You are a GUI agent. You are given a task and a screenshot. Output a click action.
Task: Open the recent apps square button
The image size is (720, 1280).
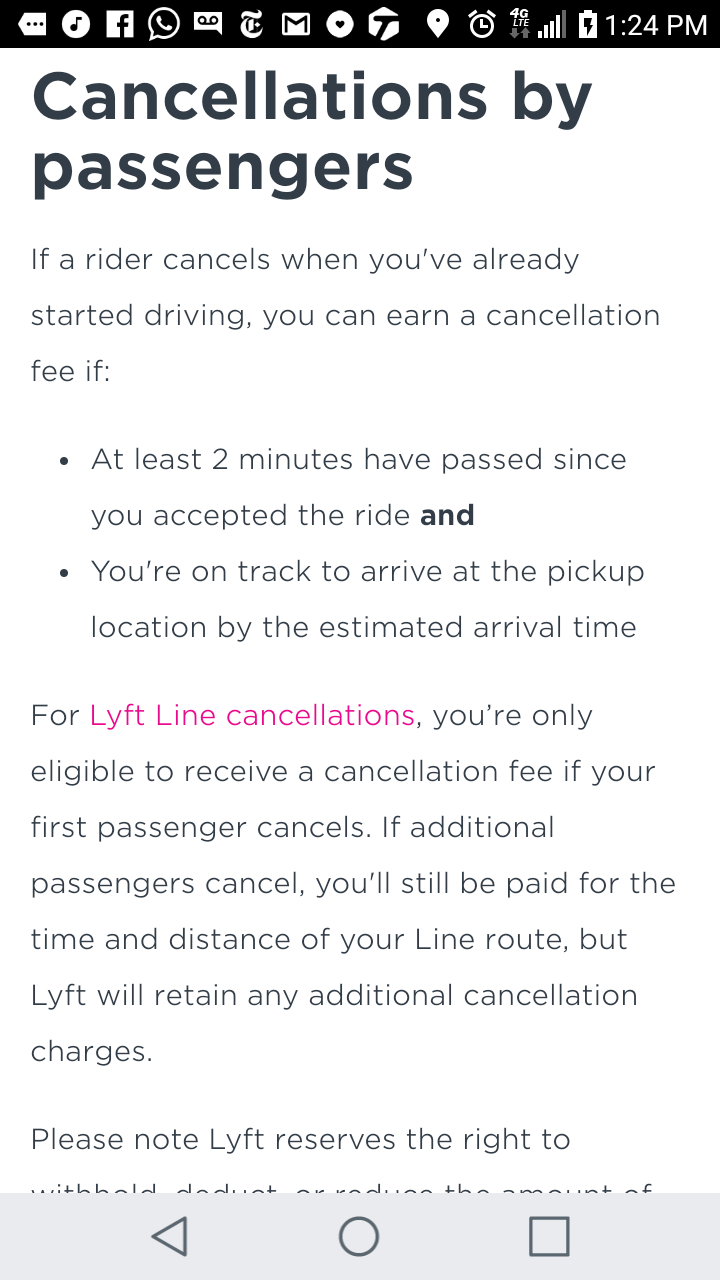point(548,1236)
